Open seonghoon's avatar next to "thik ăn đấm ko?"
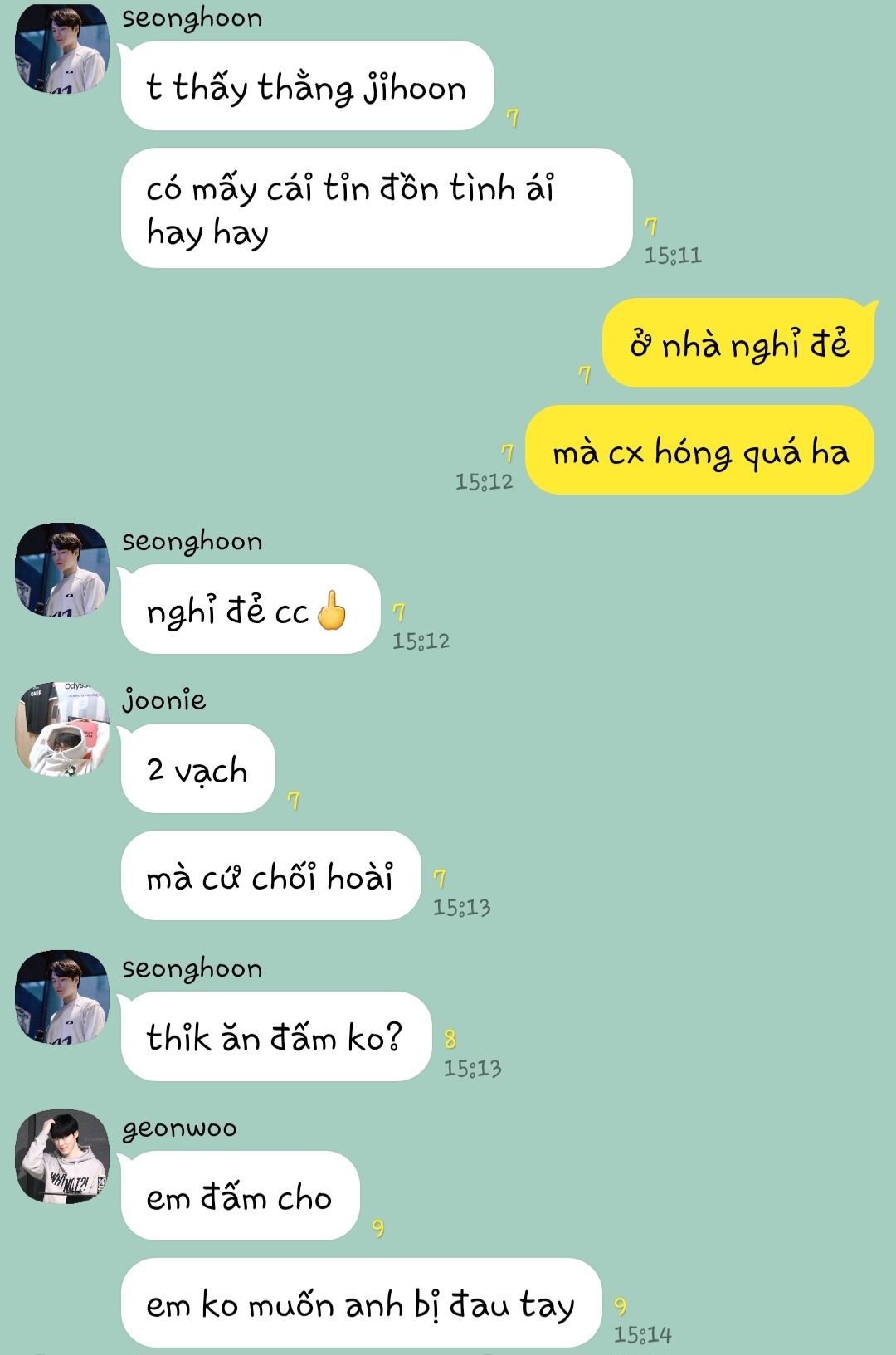 (x=62, y=997)
